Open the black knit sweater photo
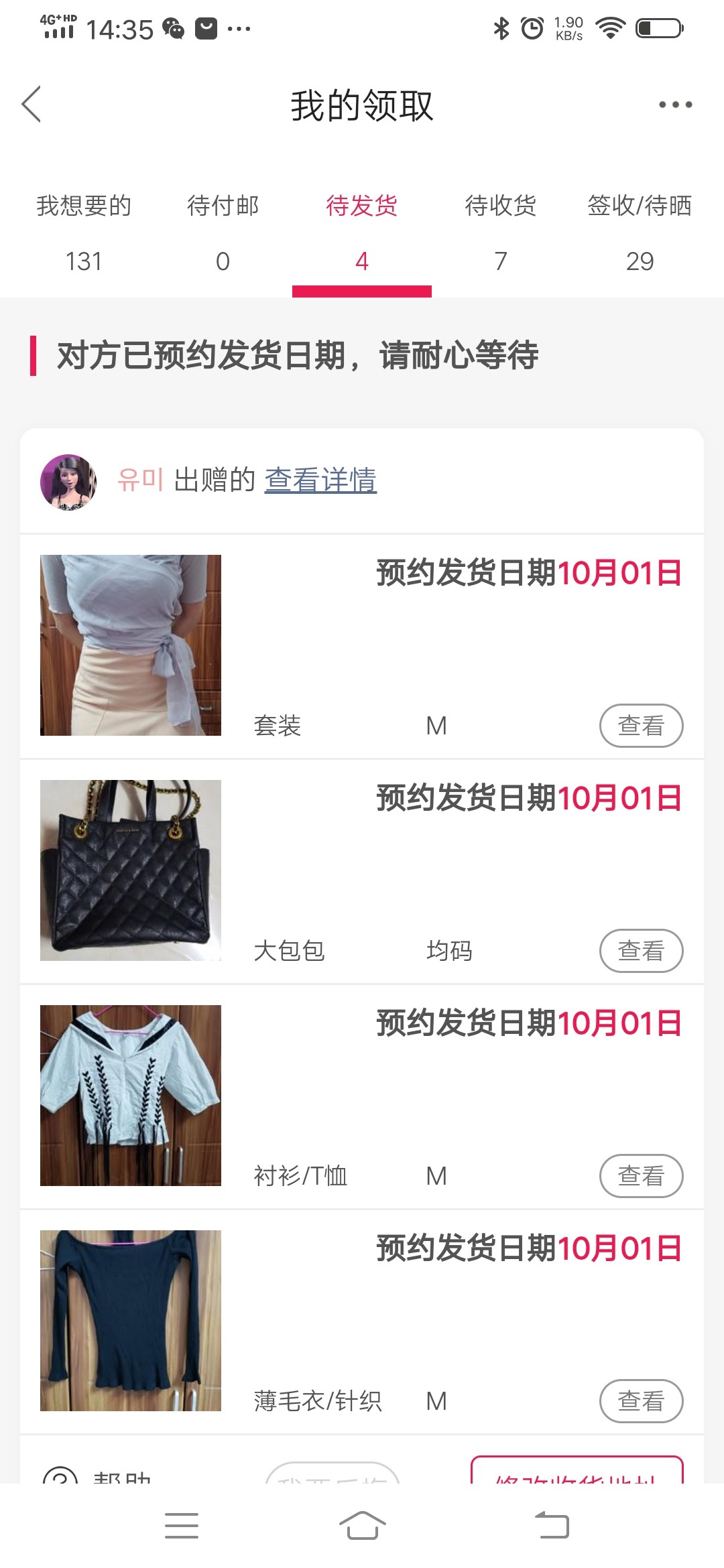The image size is (724, 1568). tap(131, 1321)
